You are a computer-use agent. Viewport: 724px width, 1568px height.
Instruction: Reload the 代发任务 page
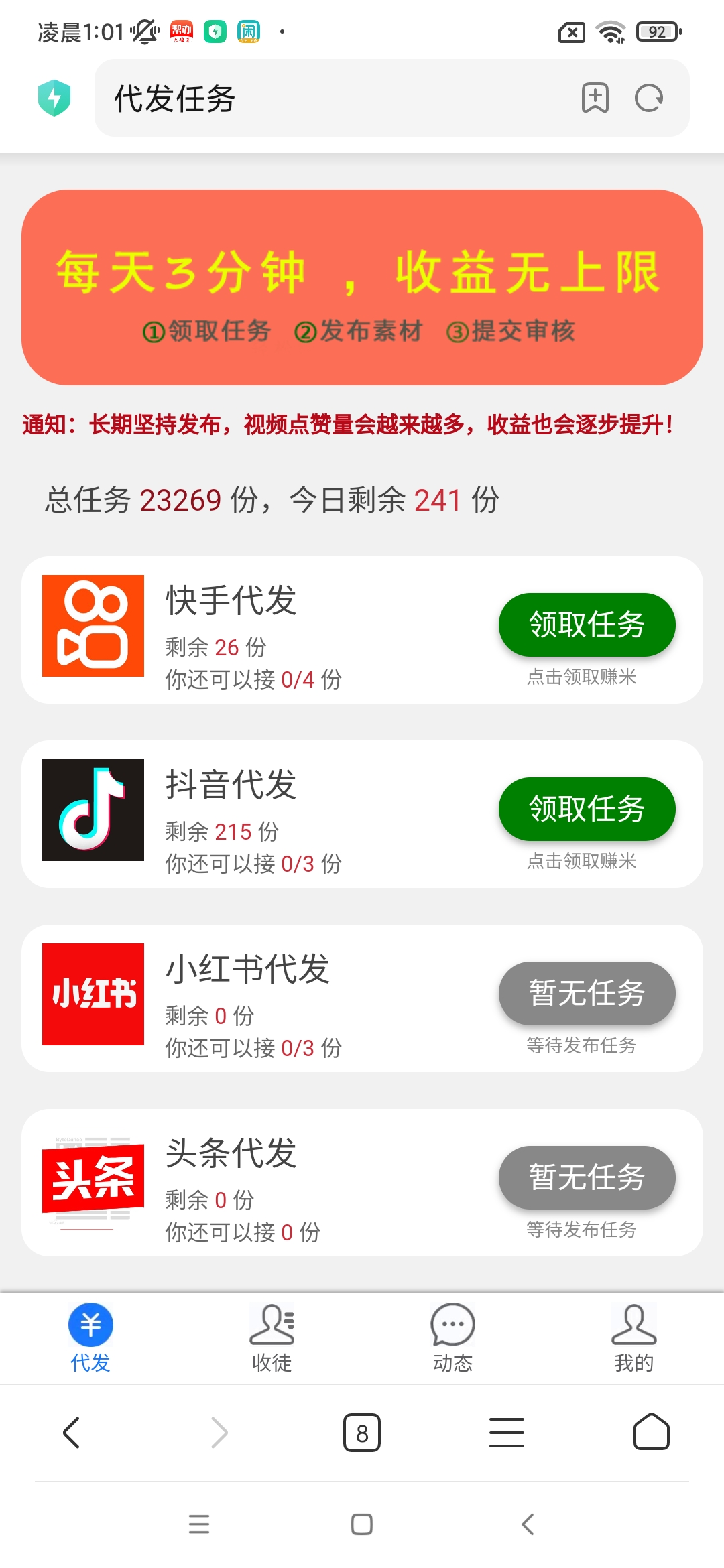(x=648, y=99)
